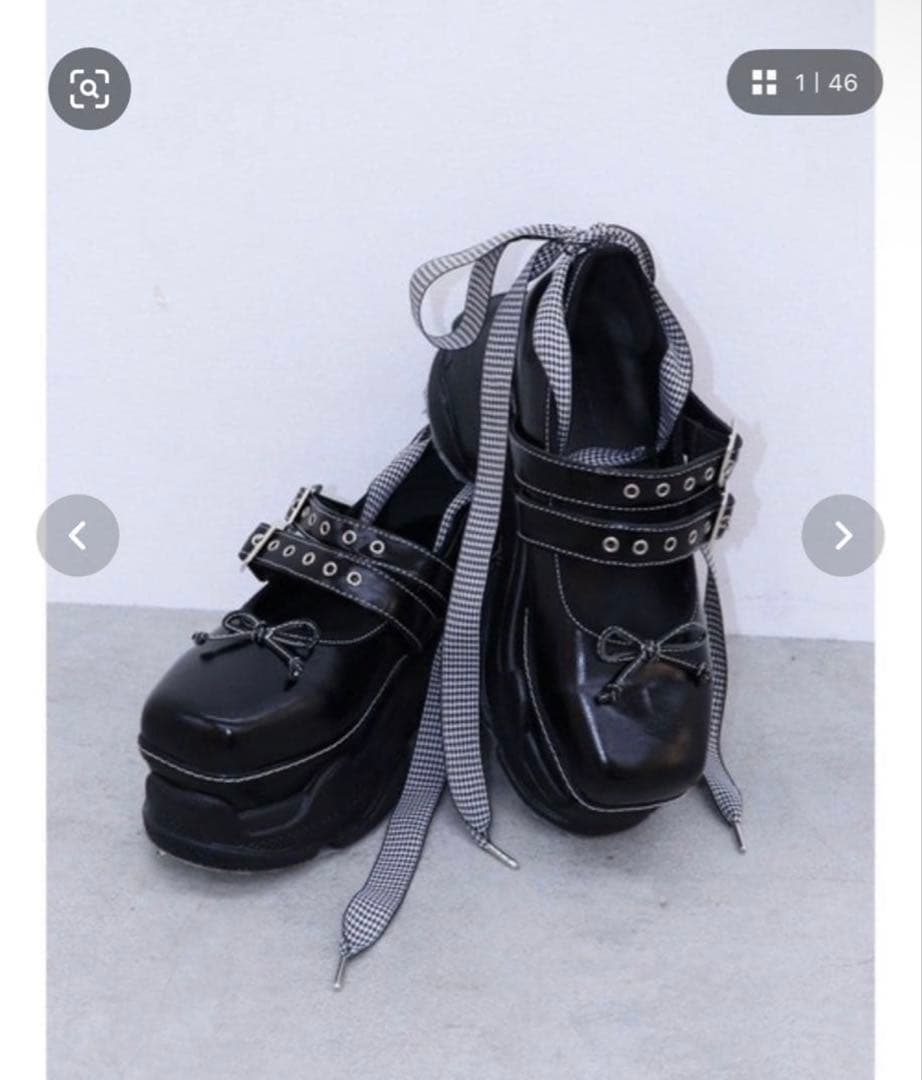
Task: Go to the previous product photo
Action: click(78, 535)
